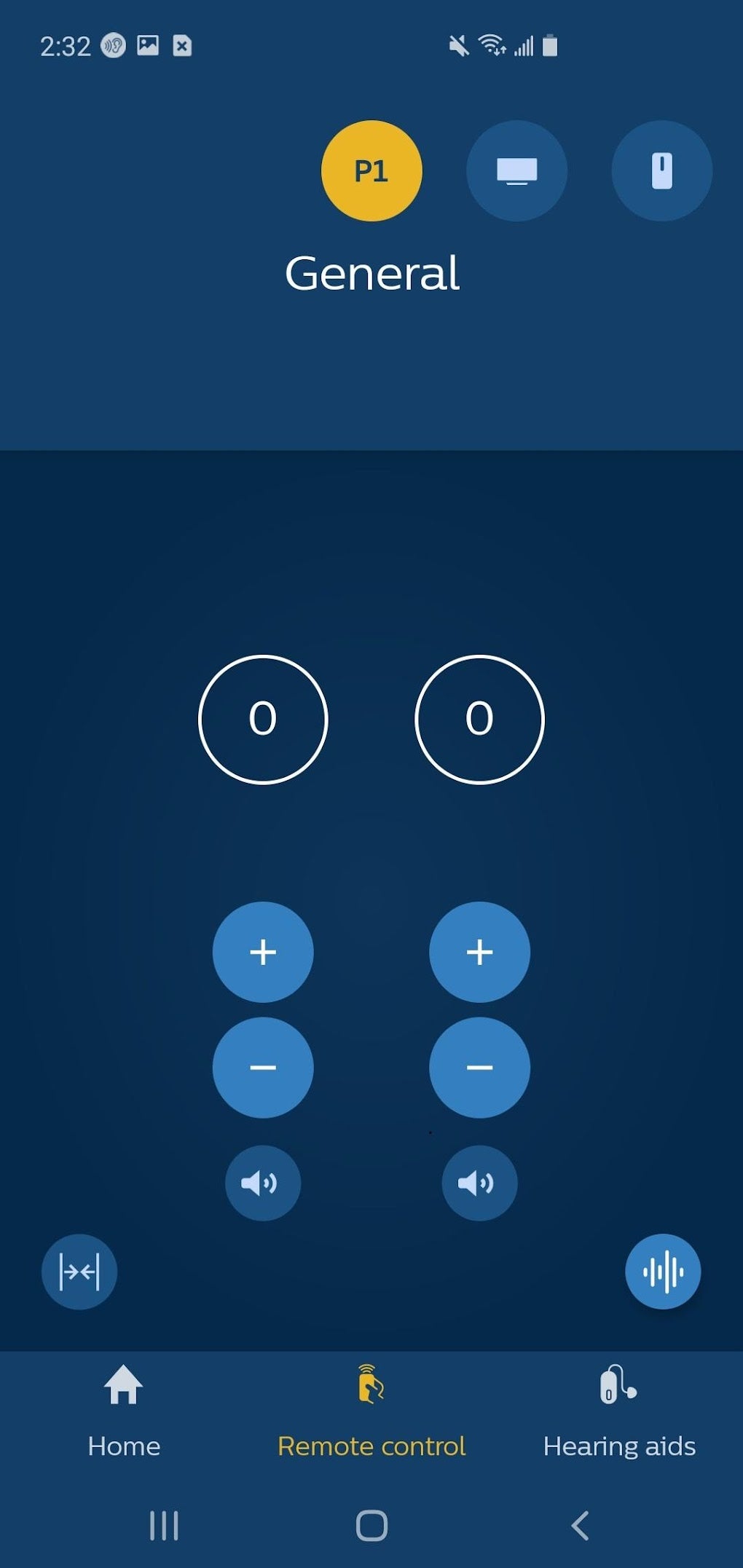
Task: Decrease the right hearing aid volume
Action: point(479,1068)
